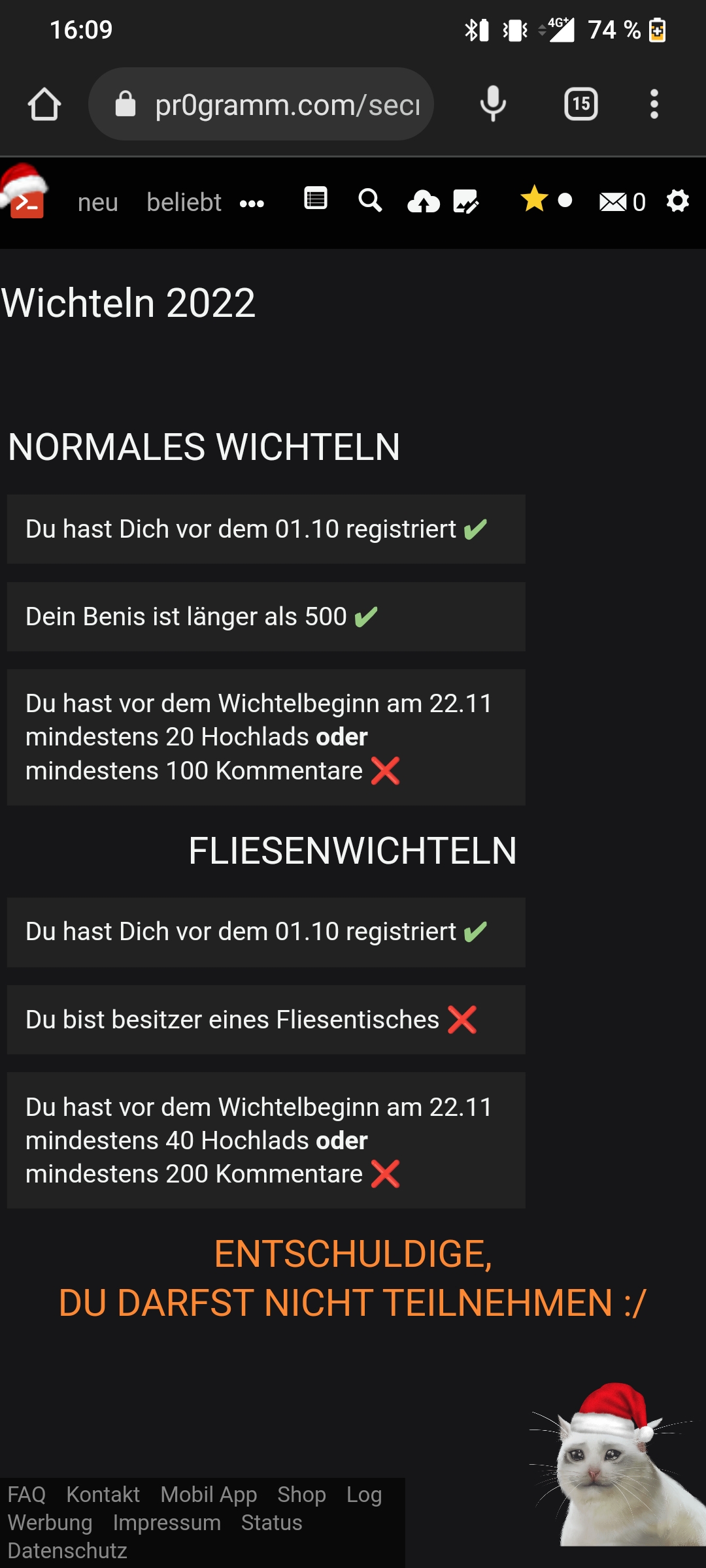Open the favorites star
Screen dimensions: 706x1568
pyautogui.click(x=534, y=199)
